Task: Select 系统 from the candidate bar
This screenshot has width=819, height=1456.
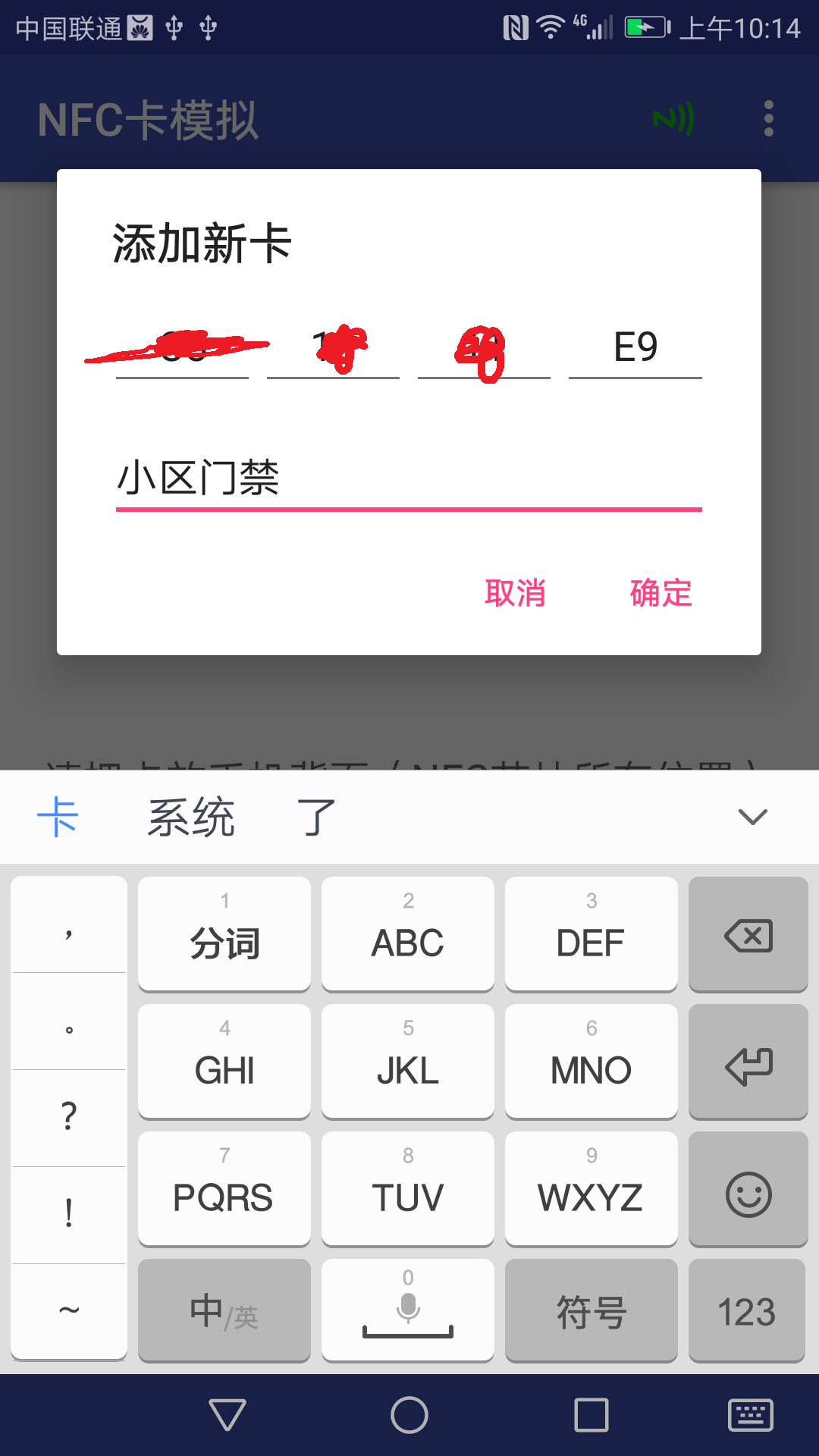Action: (191, 817)
